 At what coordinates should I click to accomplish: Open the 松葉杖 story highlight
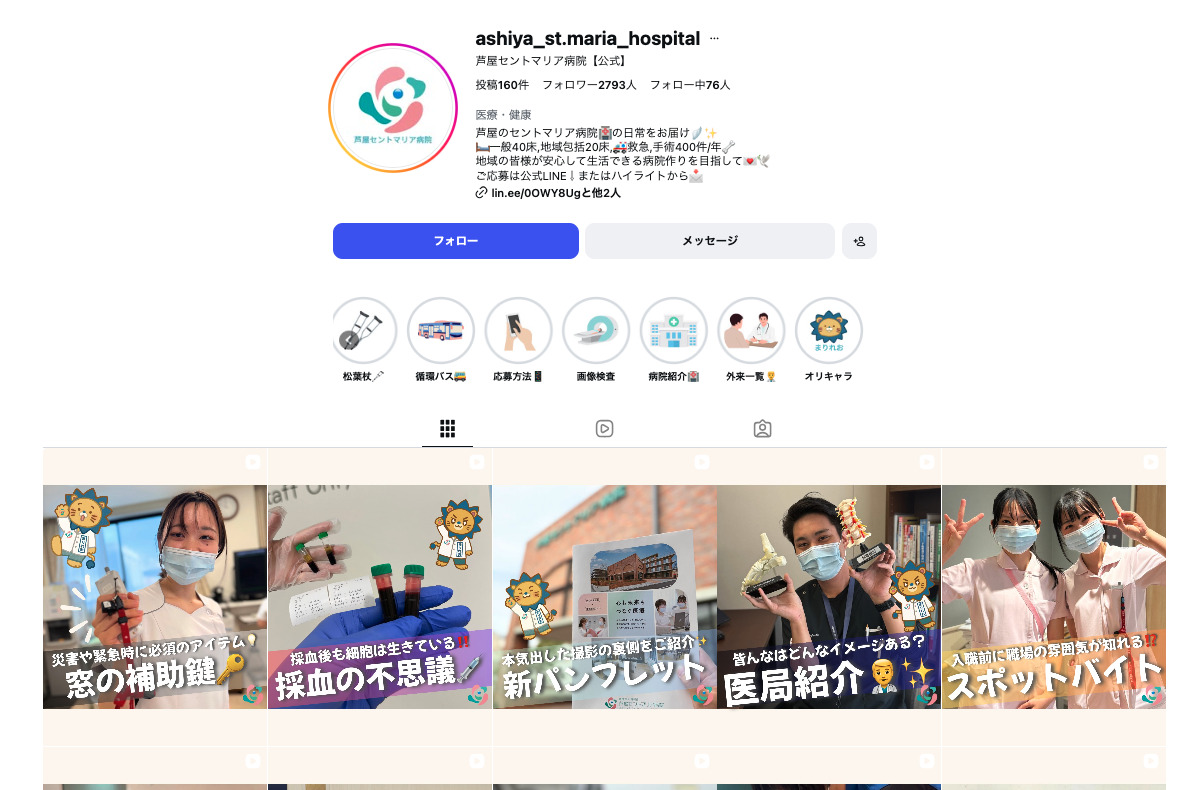363,331
